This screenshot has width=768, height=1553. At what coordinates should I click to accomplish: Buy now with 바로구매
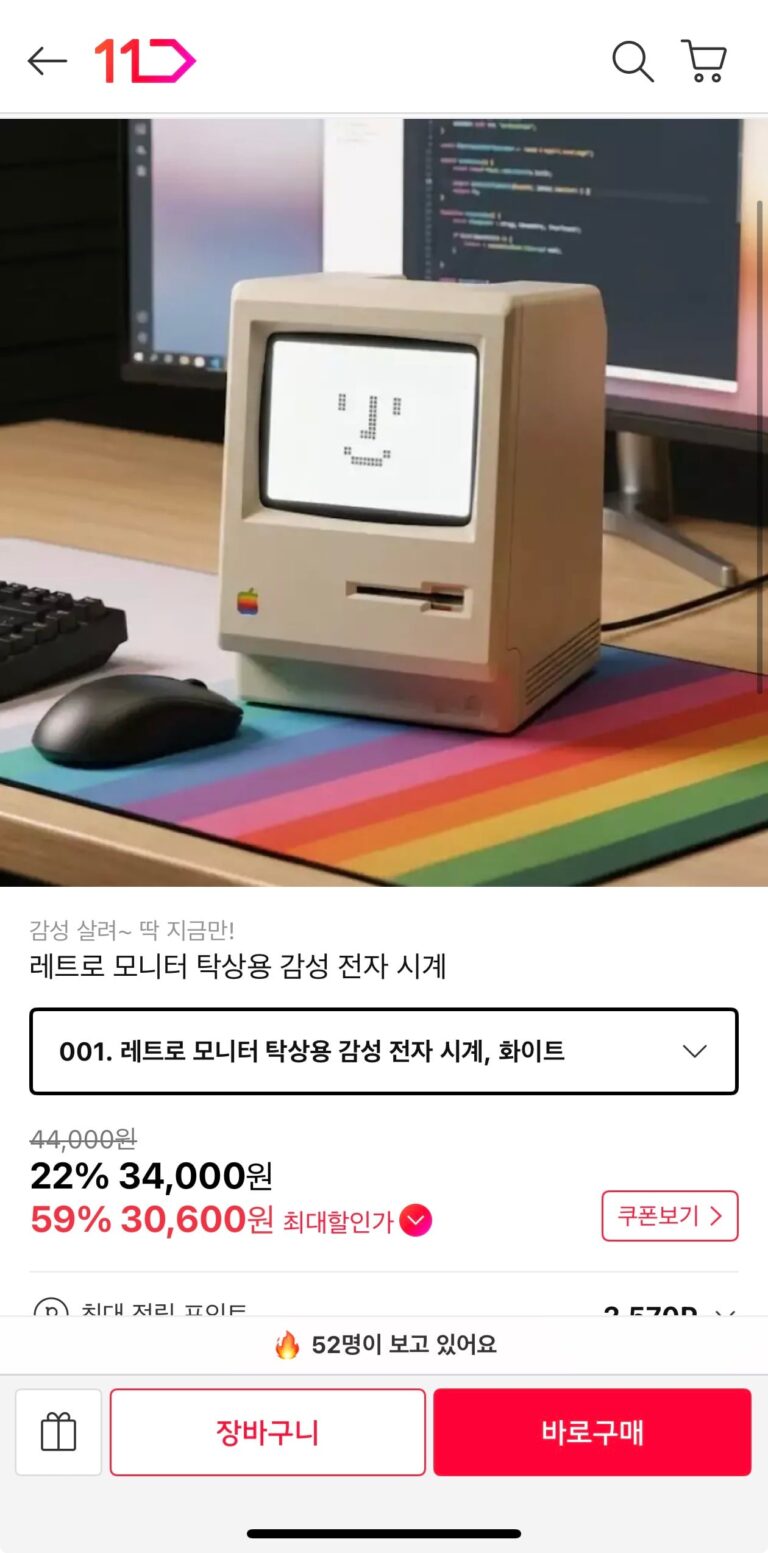pos(592,1432)
